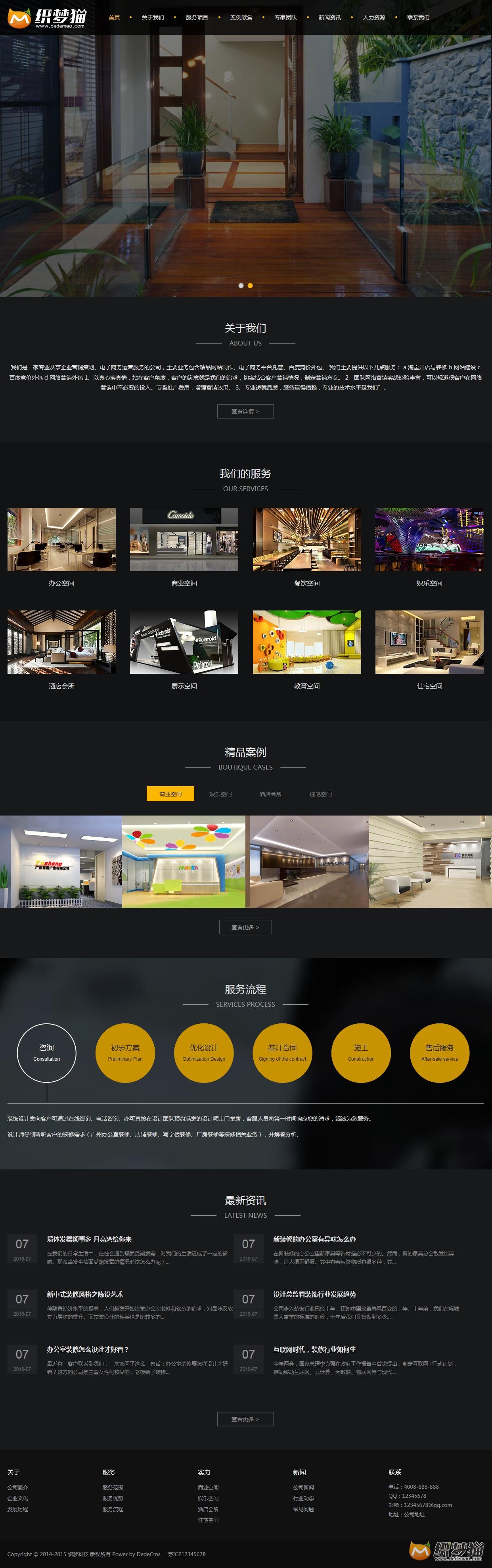492x1568 pixels.
Task: Tap 查看更多 under boutique cases
Action: pyautogui.click(x=245, y=927)
